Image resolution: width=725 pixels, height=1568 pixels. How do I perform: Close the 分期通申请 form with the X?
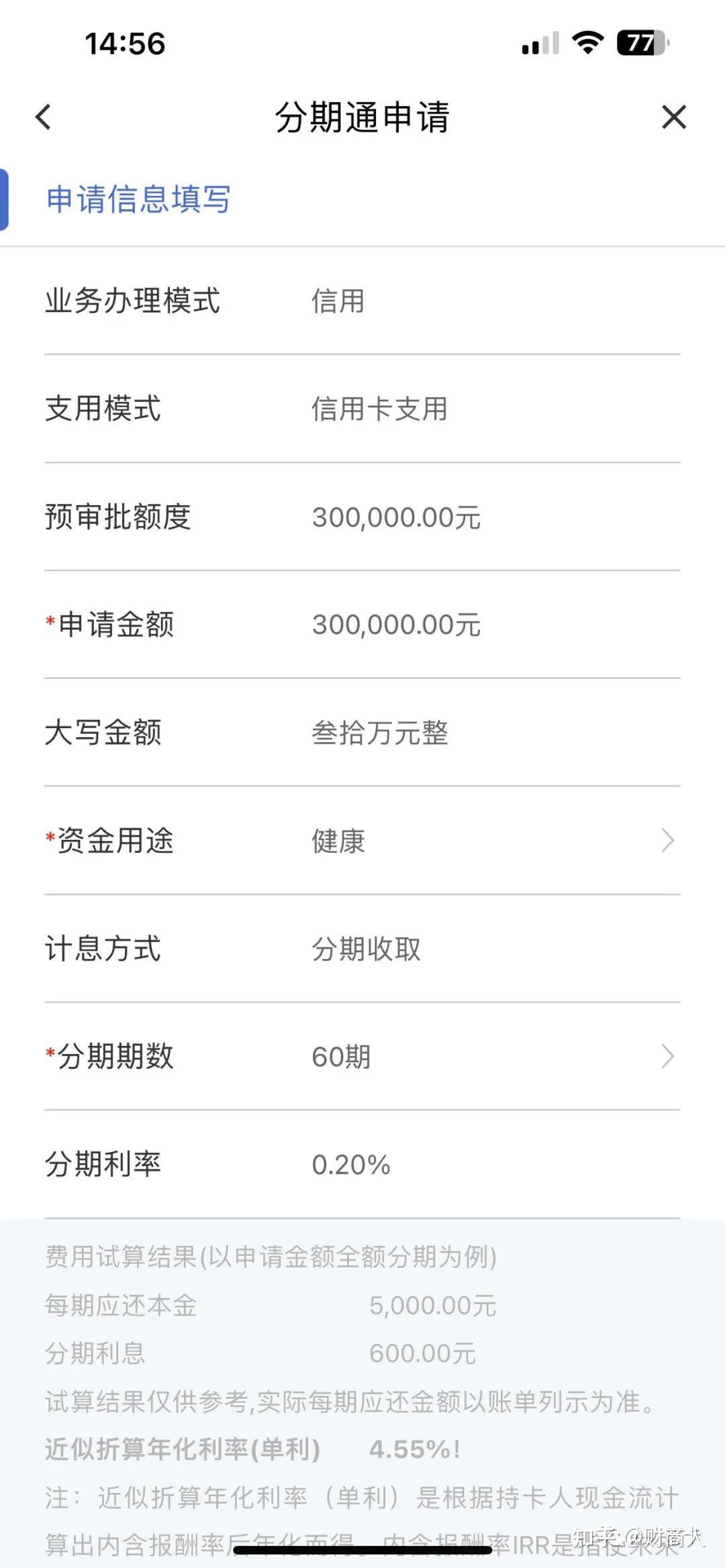click(675, 117)
